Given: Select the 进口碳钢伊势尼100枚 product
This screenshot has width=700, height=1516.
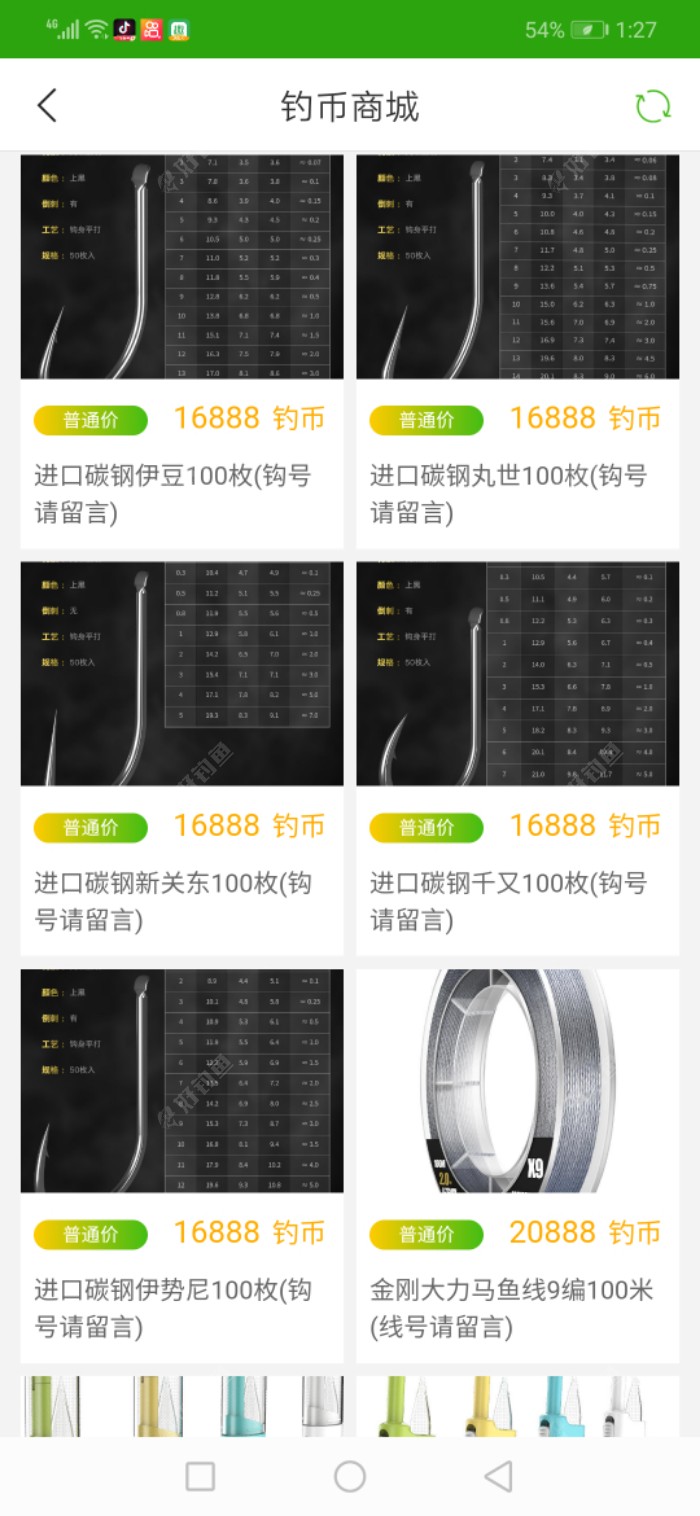Looking at the screenshot, I should pyautogui.click(x=181, y=1165).
